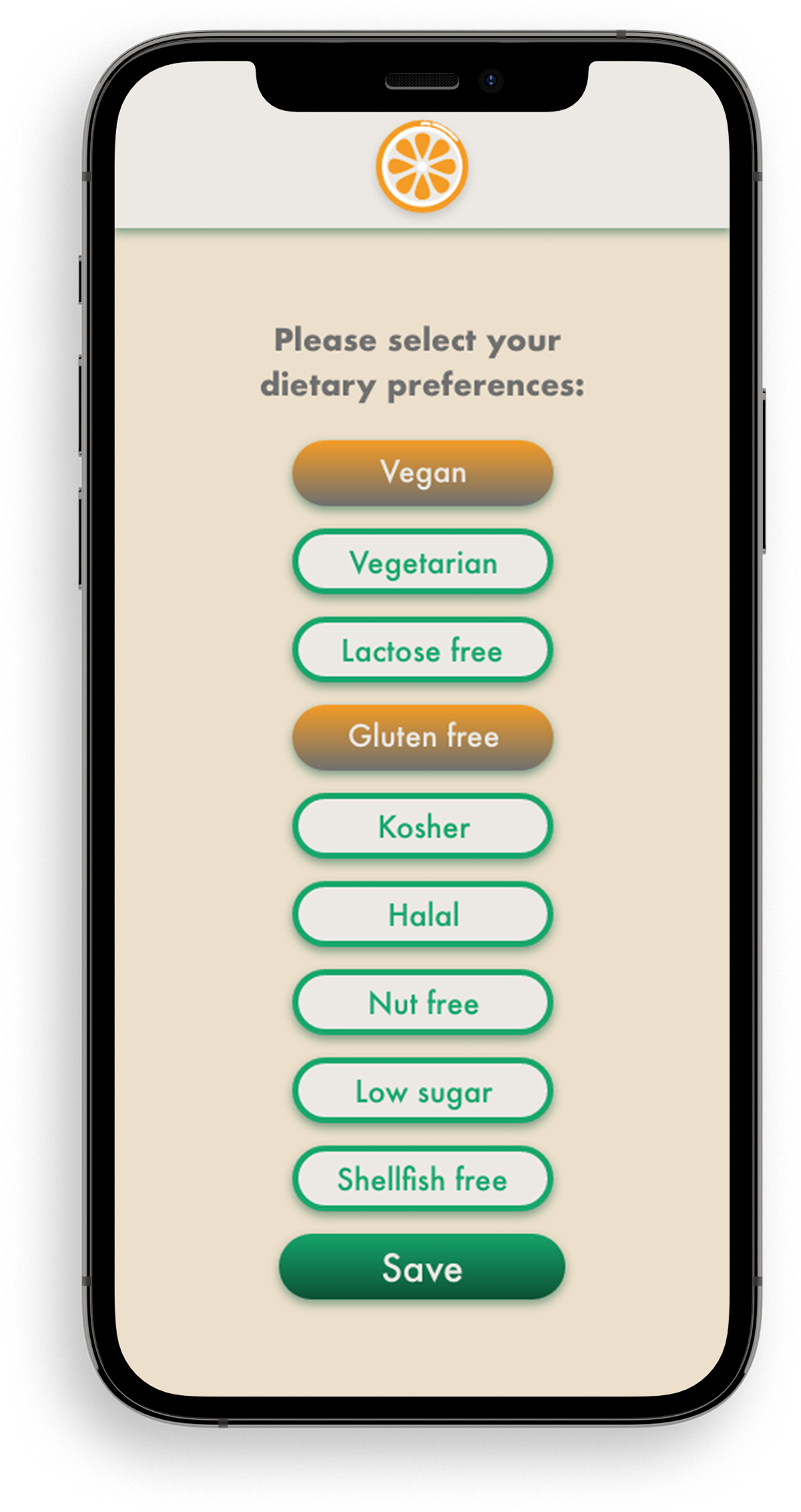This screenshot has width=801, height=1512.
Task: Tap the Kosher preference
Action: (x=423, y=826)
